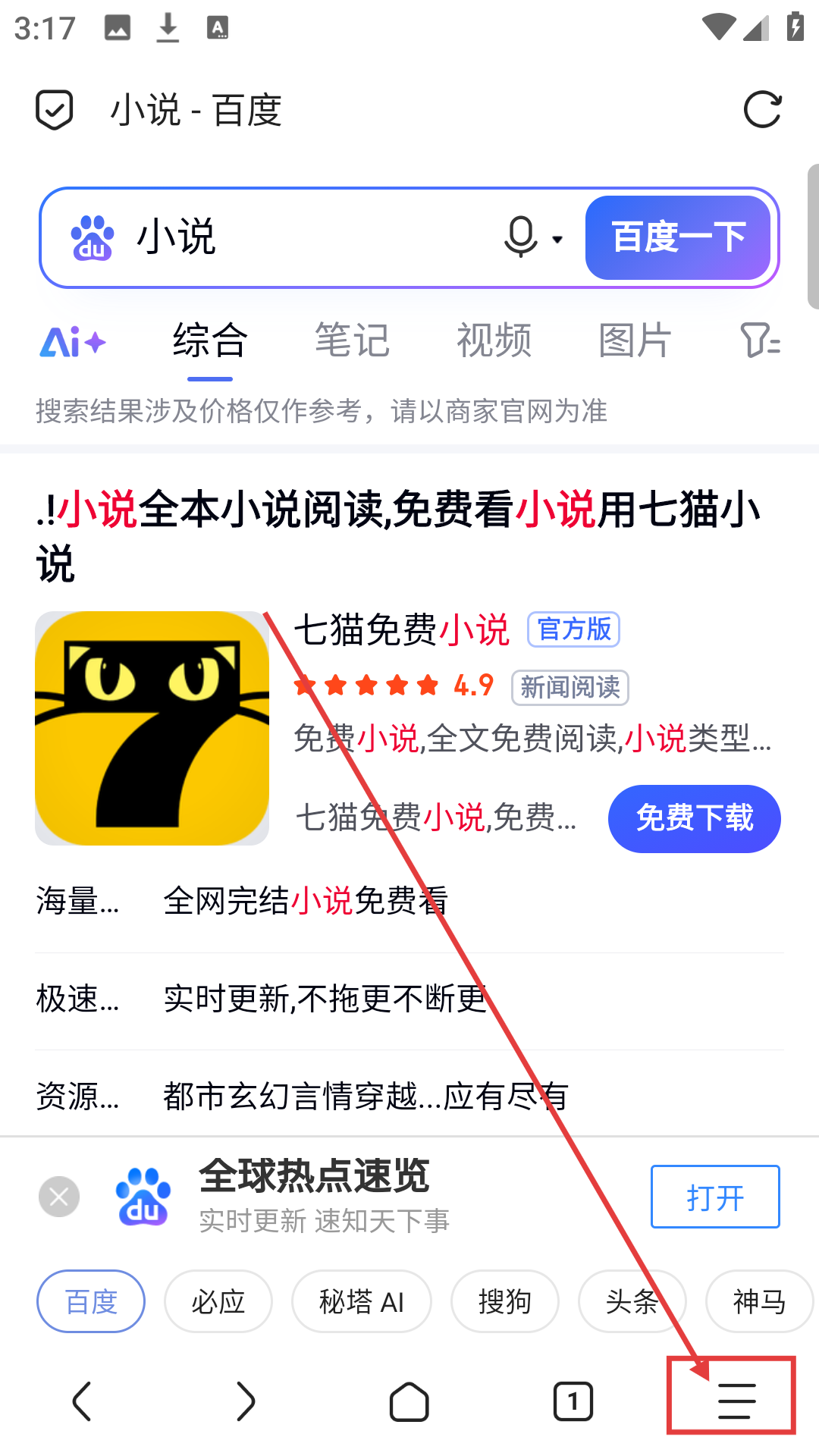The width and height of the screenshot is (819, 1456).
Task: Select the 搜狗 search engine chip
Action: point(504,1301)
